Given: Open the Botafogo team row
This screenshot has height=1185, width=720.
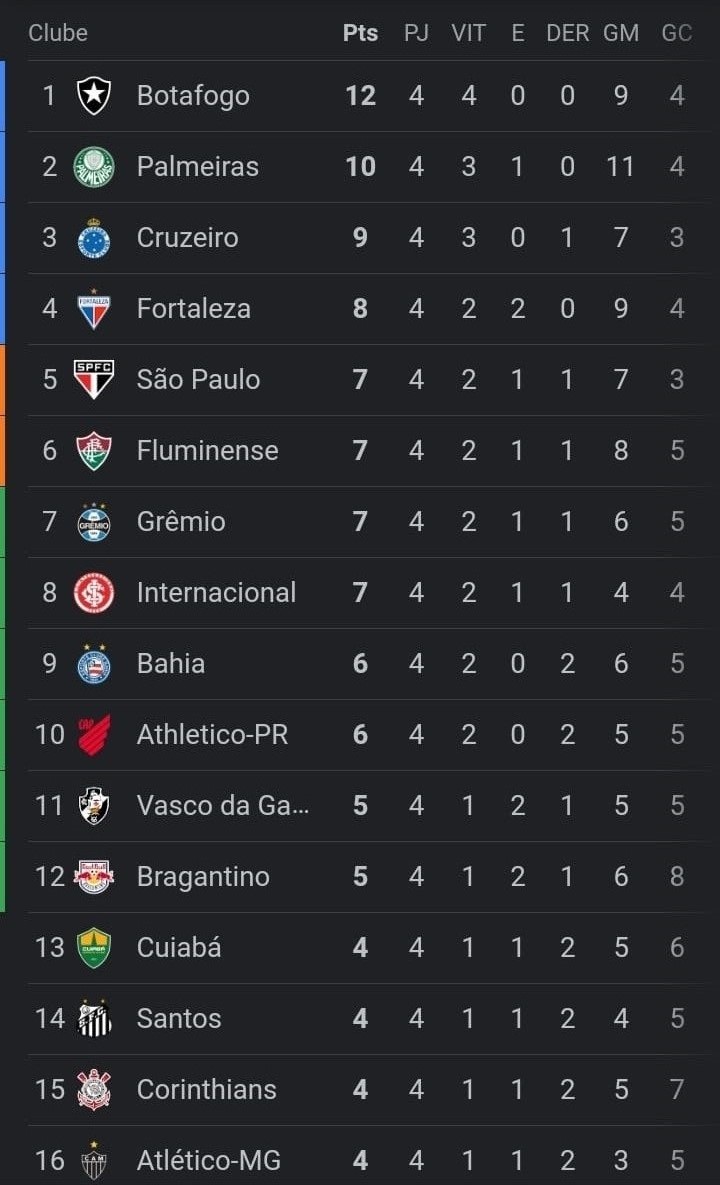Looking at the screenshot, I should point(193,96).
